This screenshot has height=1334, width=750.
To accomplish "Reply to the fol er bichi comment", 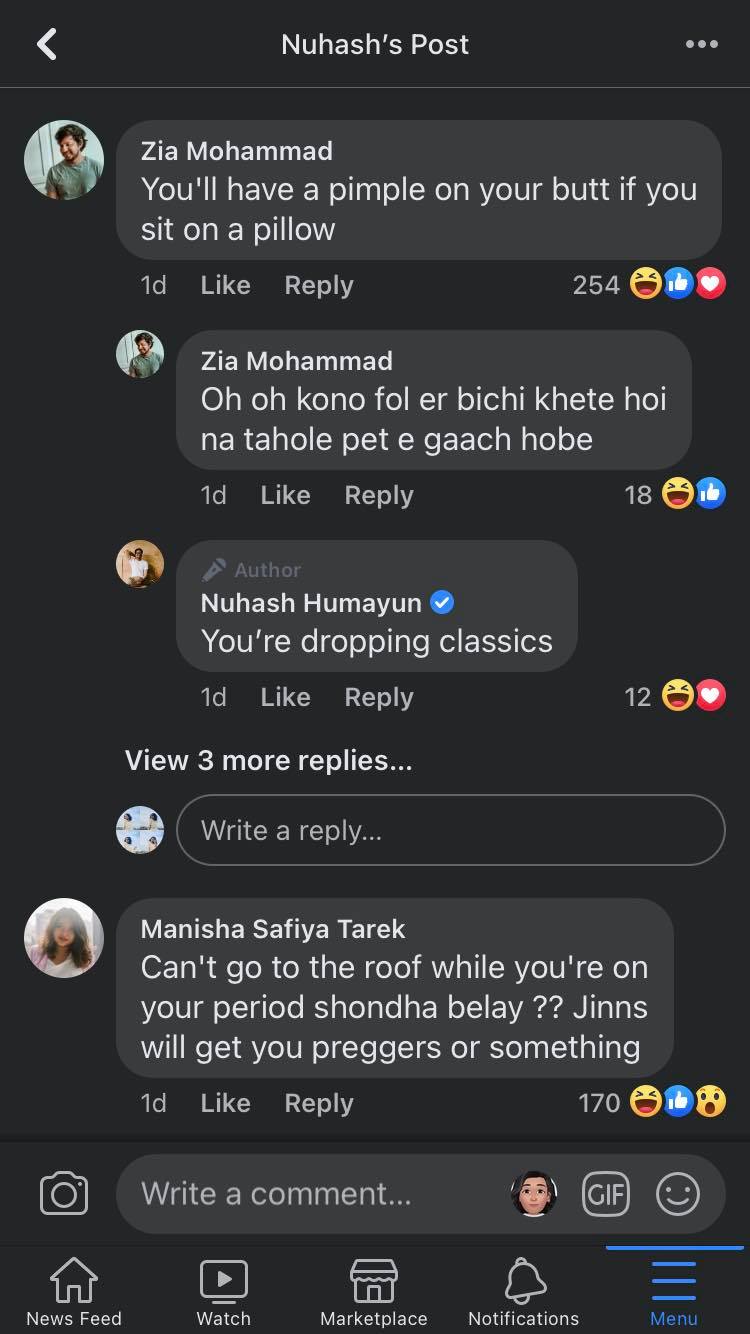I will tap(379, 495).
